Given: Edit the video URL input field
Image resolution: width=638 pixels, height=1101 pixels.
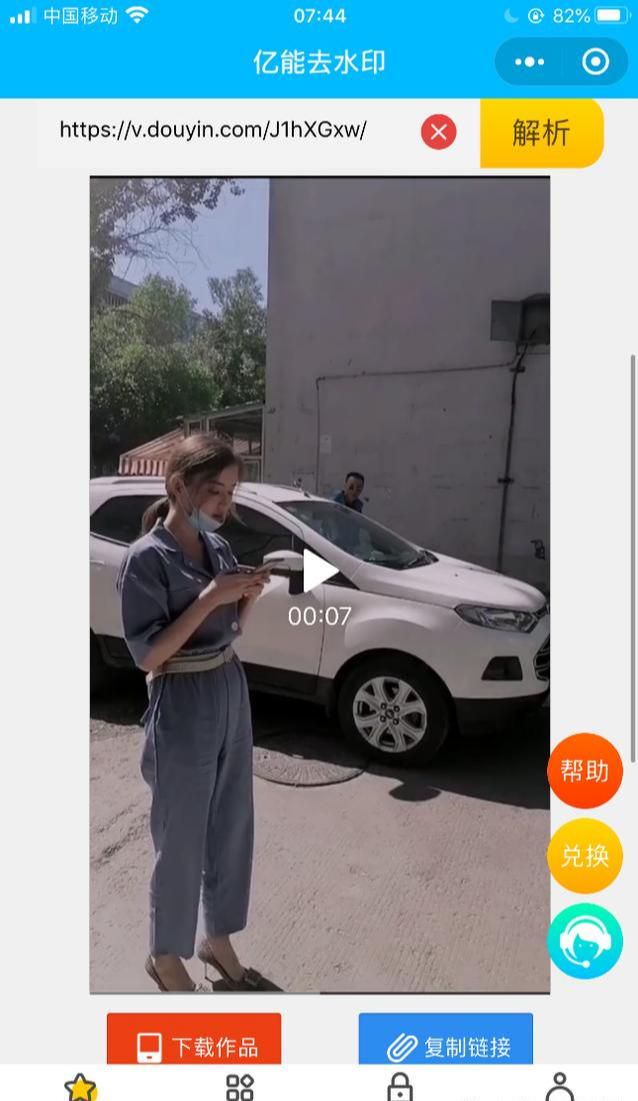Looking at the screenshot, I should [228, 131].
